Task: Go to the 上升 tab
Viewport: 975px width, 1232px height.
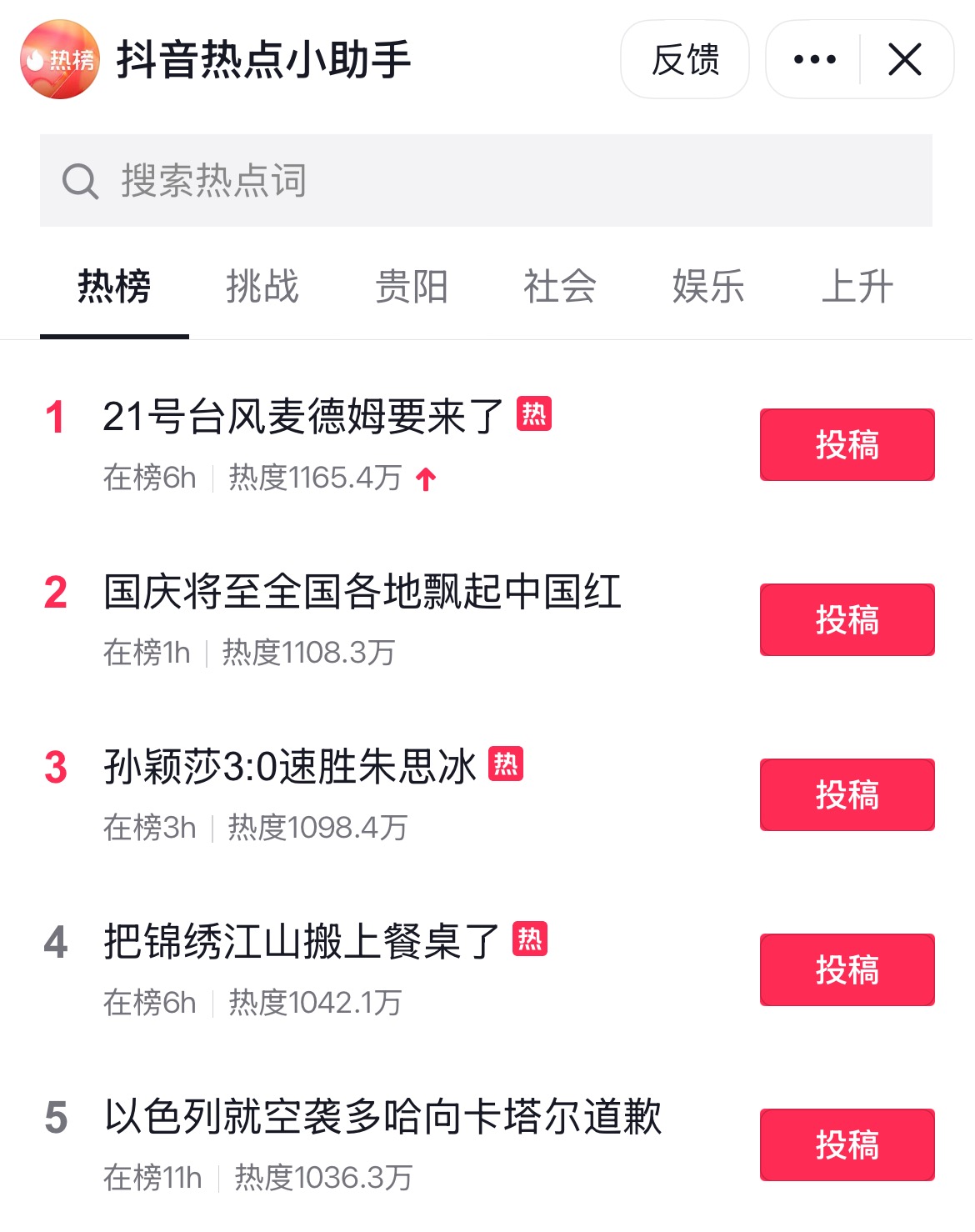Action: click(x=857, y=288)
